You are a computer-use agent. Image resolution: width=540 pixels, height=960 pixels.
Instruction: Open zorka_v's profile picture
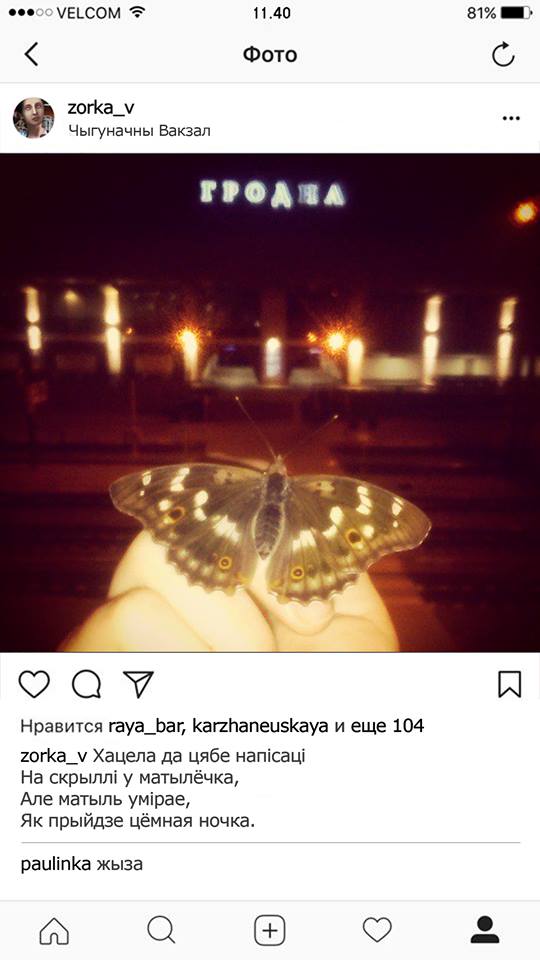(x=34, y=118)
